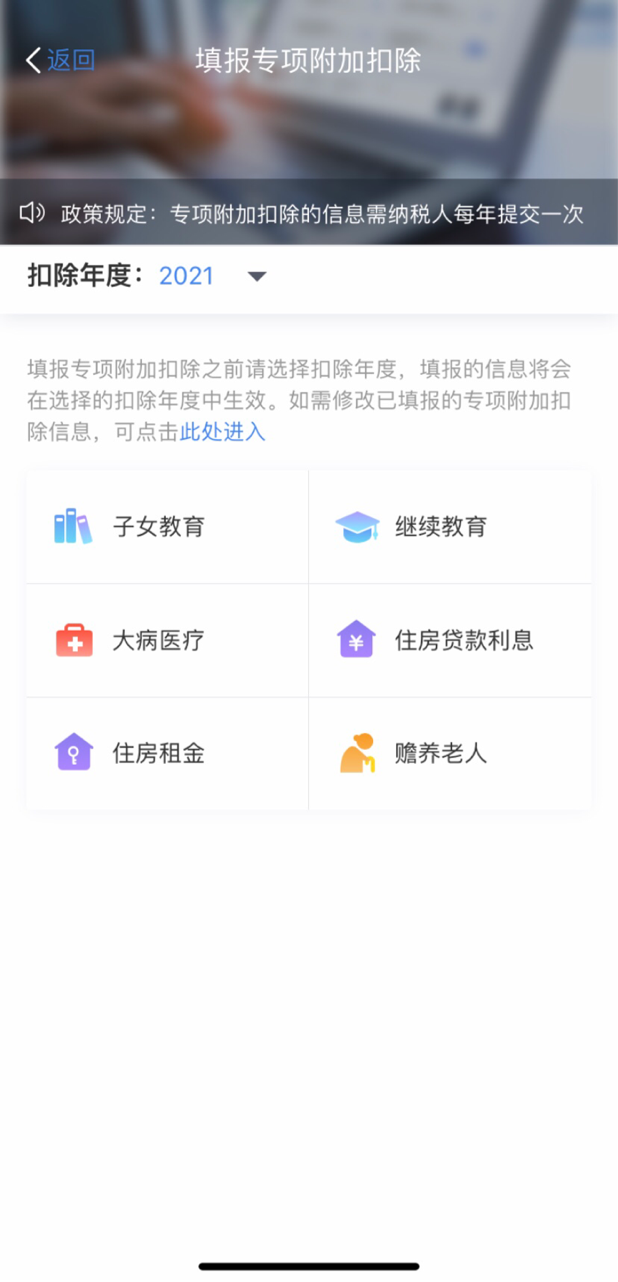Choose 住房租金 deduction
The width and height of the screenshot is (618, 1282).
[x=167, y=753]
